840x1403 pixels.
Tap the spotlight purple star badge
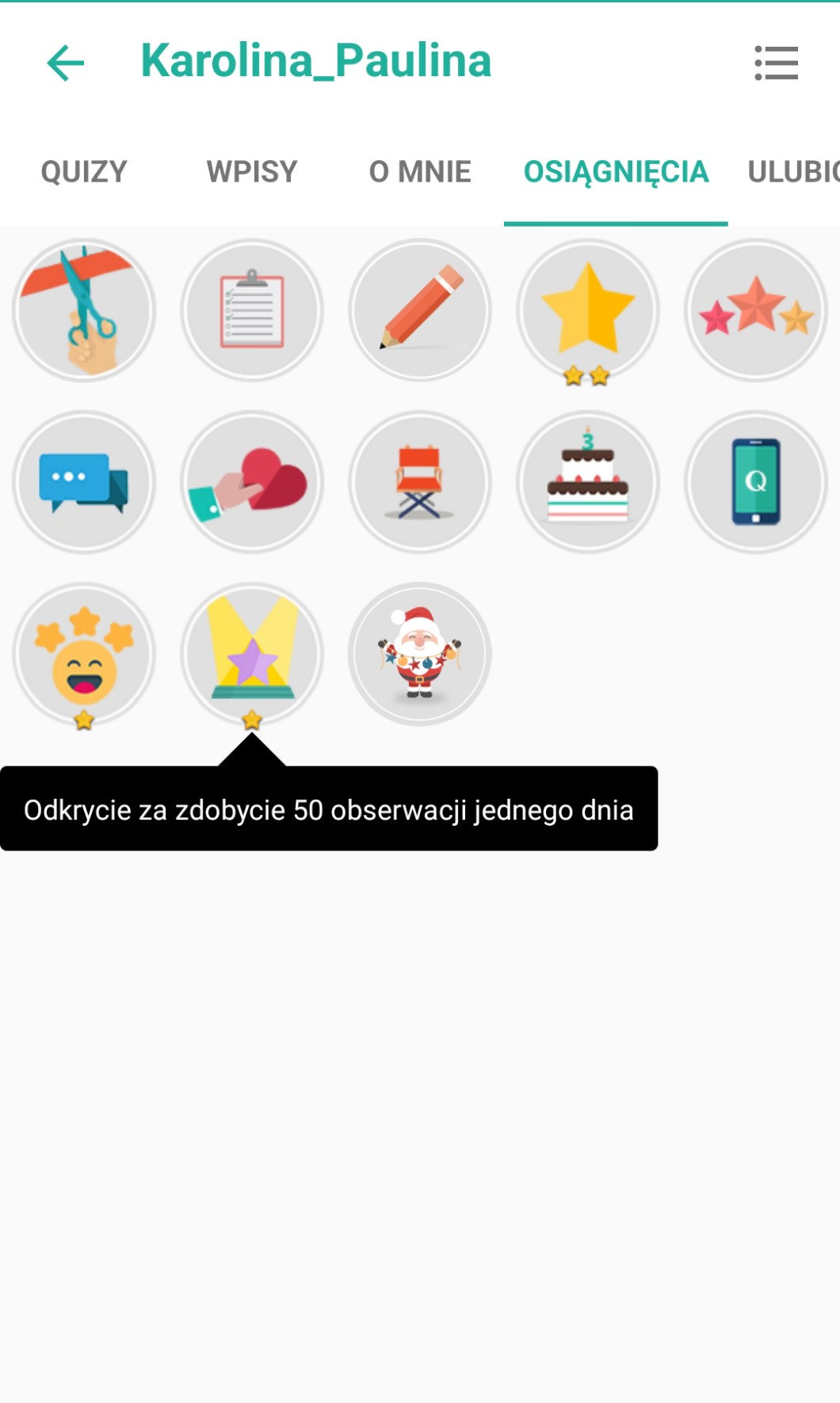click(252, 655)
